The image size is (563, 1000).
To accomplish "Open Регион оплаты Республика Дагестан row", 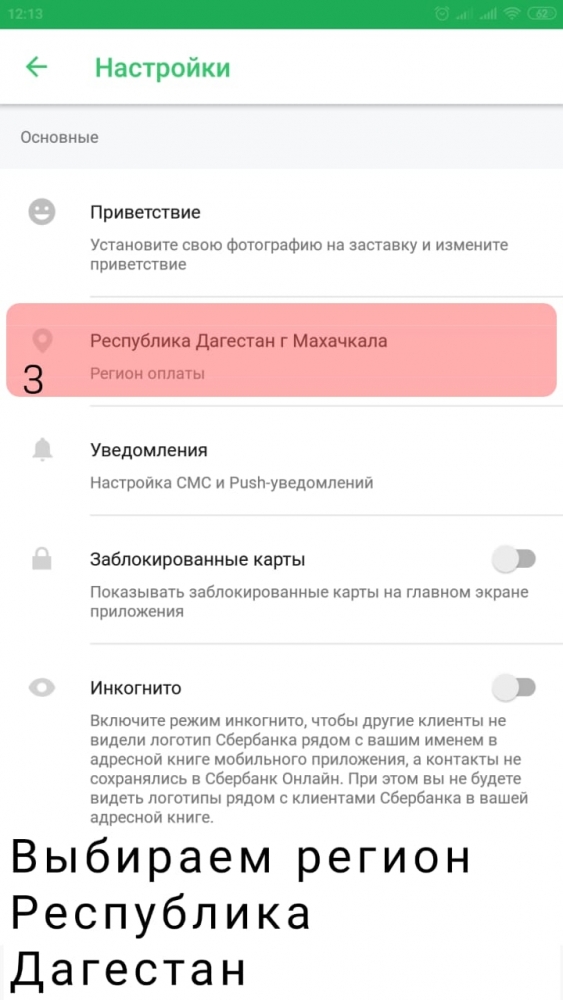I will pos(281,351).
